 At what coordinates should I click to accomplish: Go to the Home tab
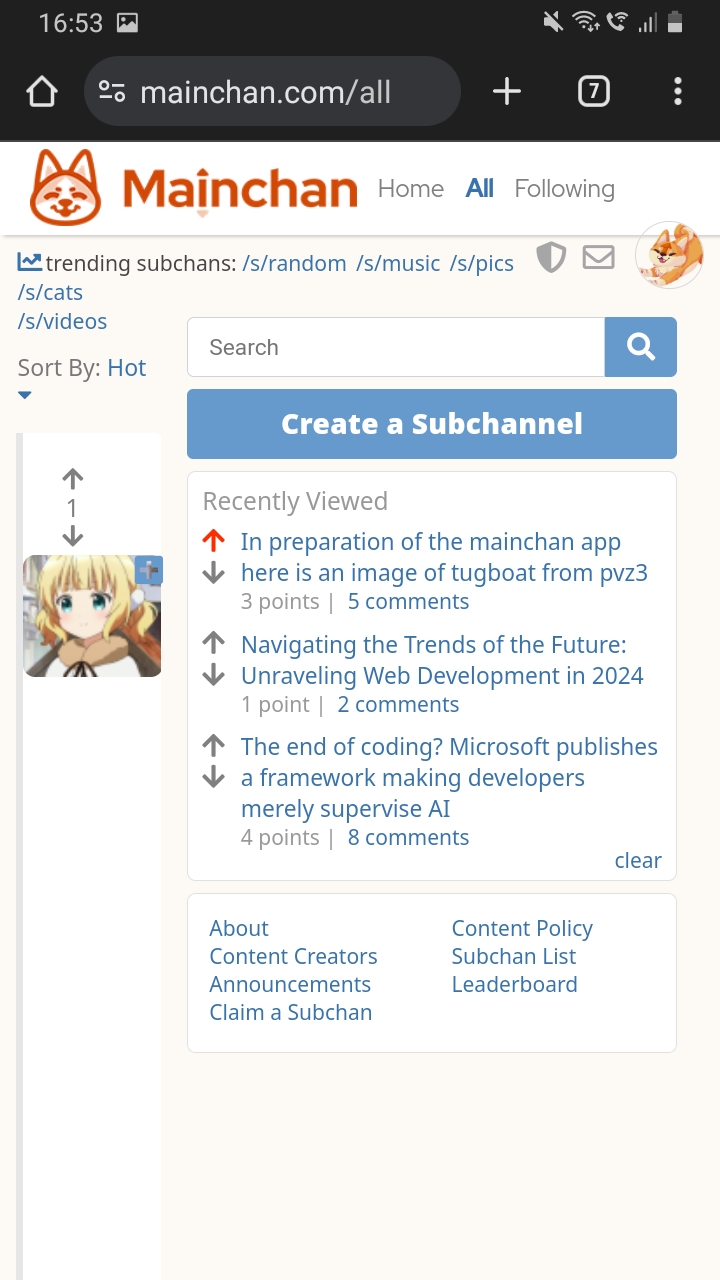pos(411,189)
